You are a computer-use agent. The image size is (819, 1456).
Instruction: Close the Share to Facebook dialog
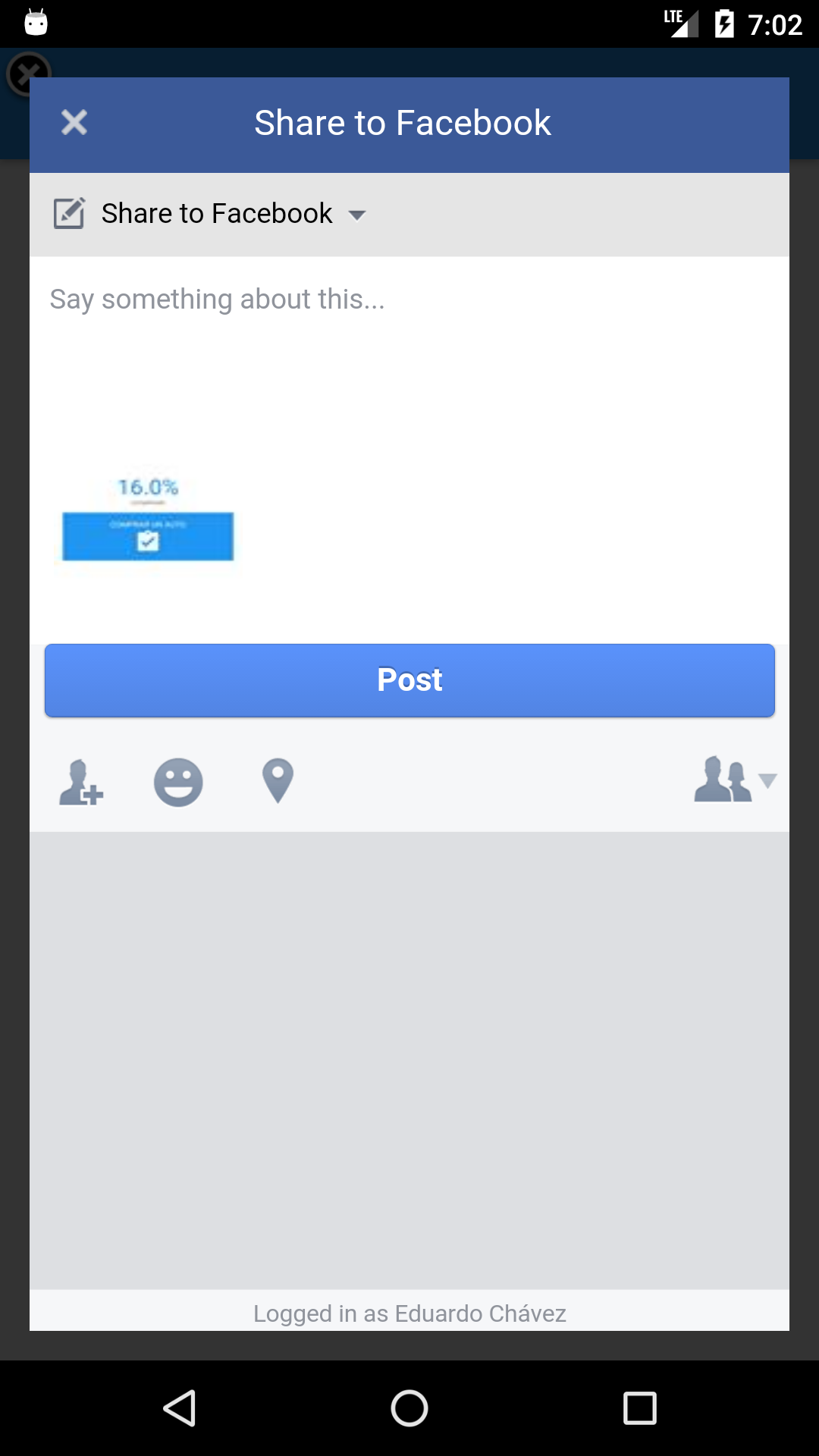click(74, 122)
